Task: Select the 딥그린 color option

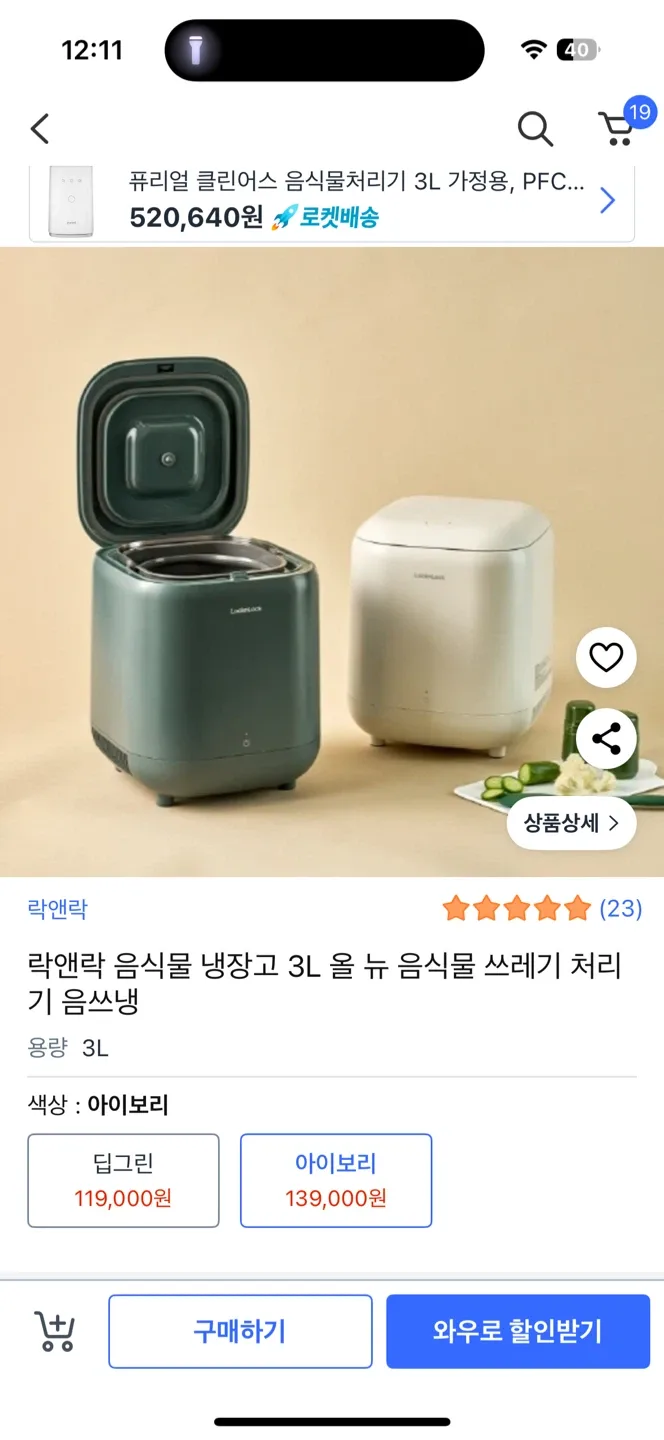Action: (x=123, y=1180)
